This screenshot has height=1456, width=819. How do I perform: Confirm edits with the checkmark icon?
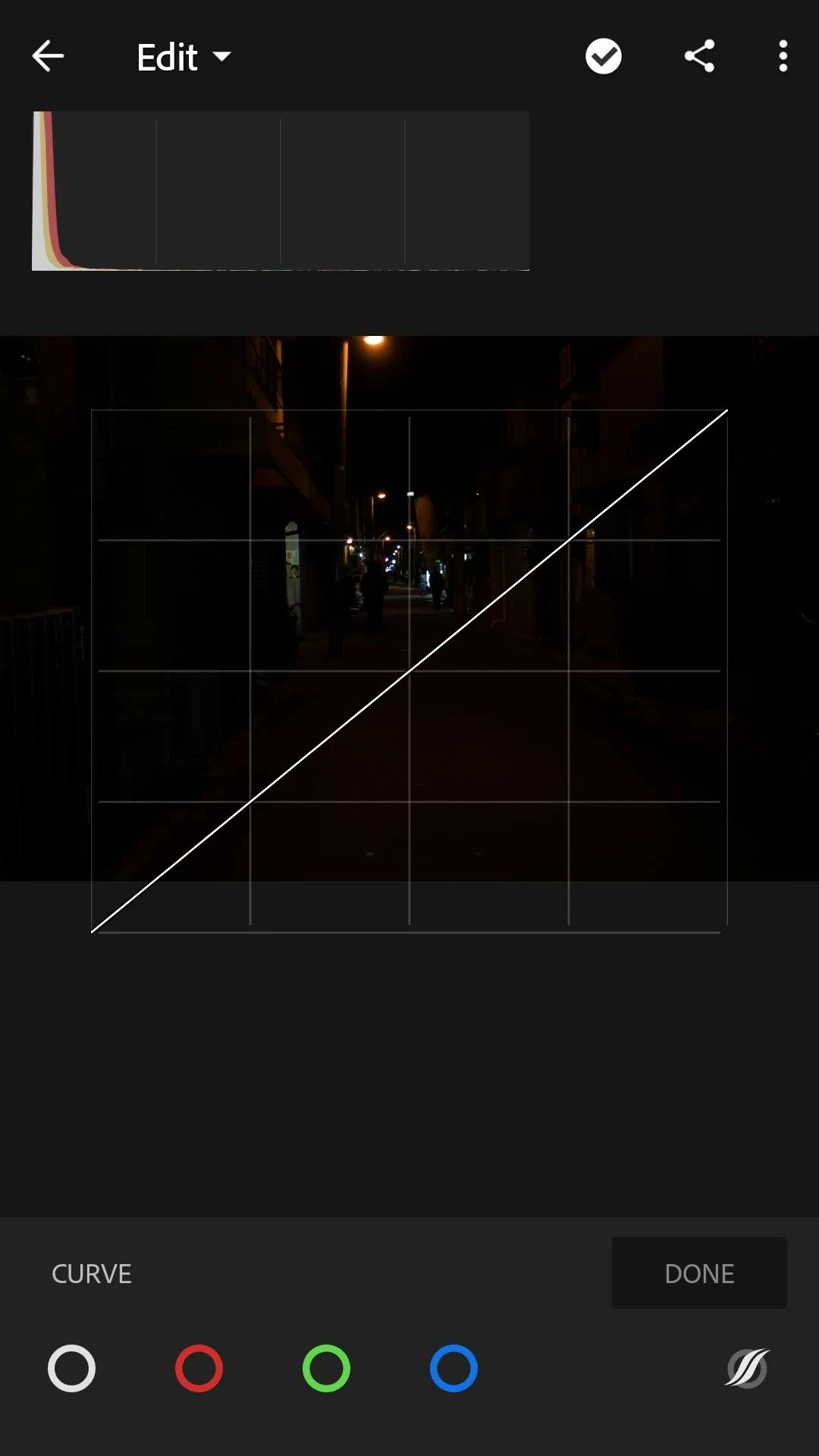point(604,56)
